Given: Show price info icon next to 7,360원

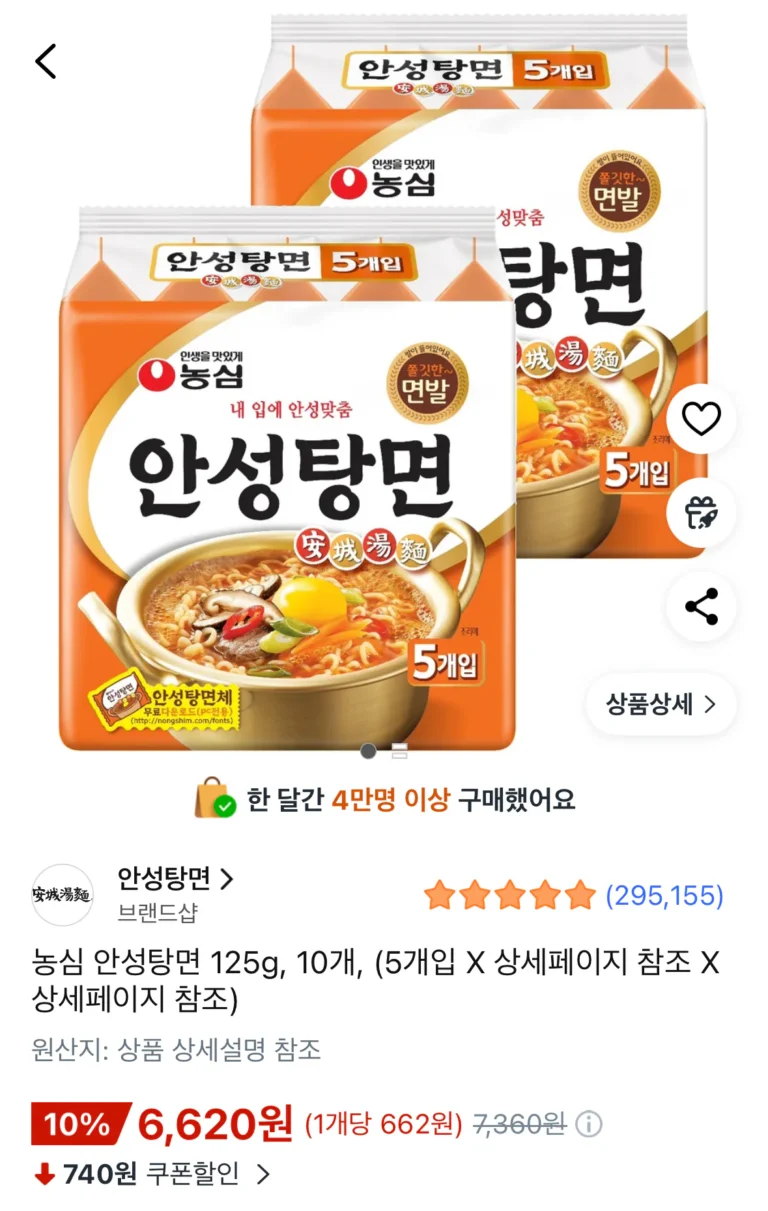Looking at the screenshot, I should pos(590,1124).
